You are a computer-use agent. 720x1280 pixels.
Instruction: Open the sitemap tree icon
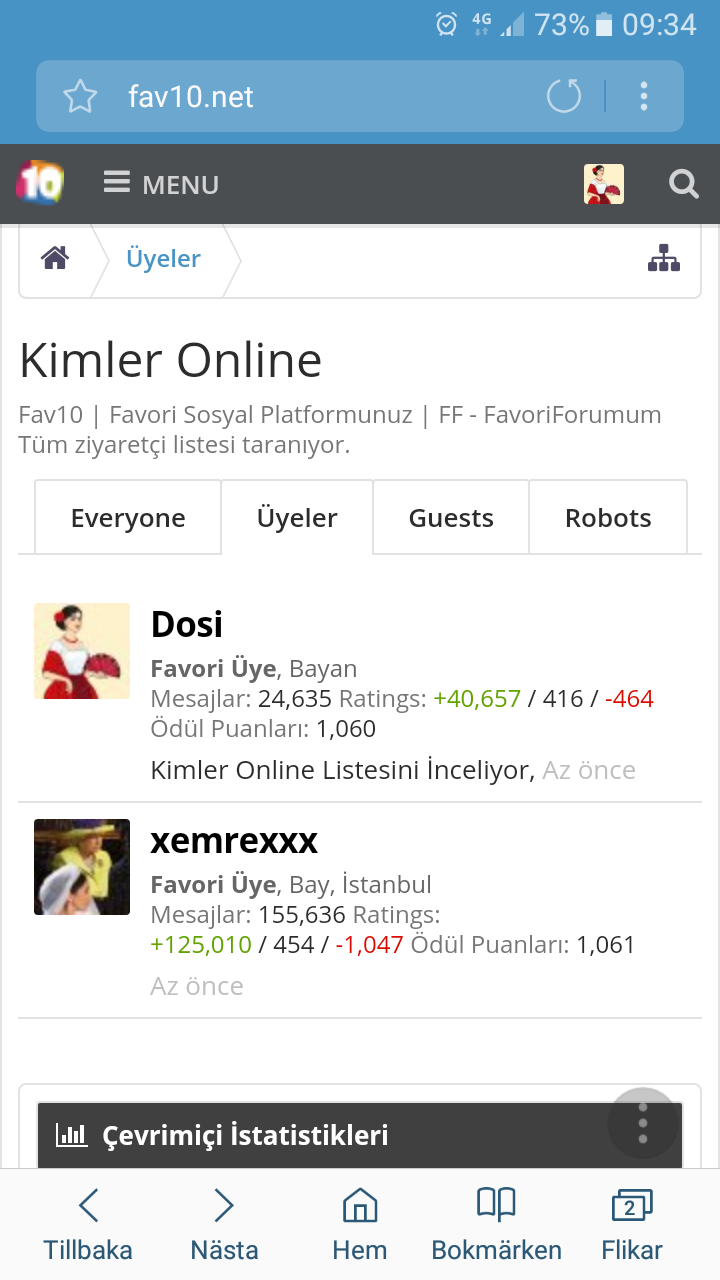click(x=664, y=259)
